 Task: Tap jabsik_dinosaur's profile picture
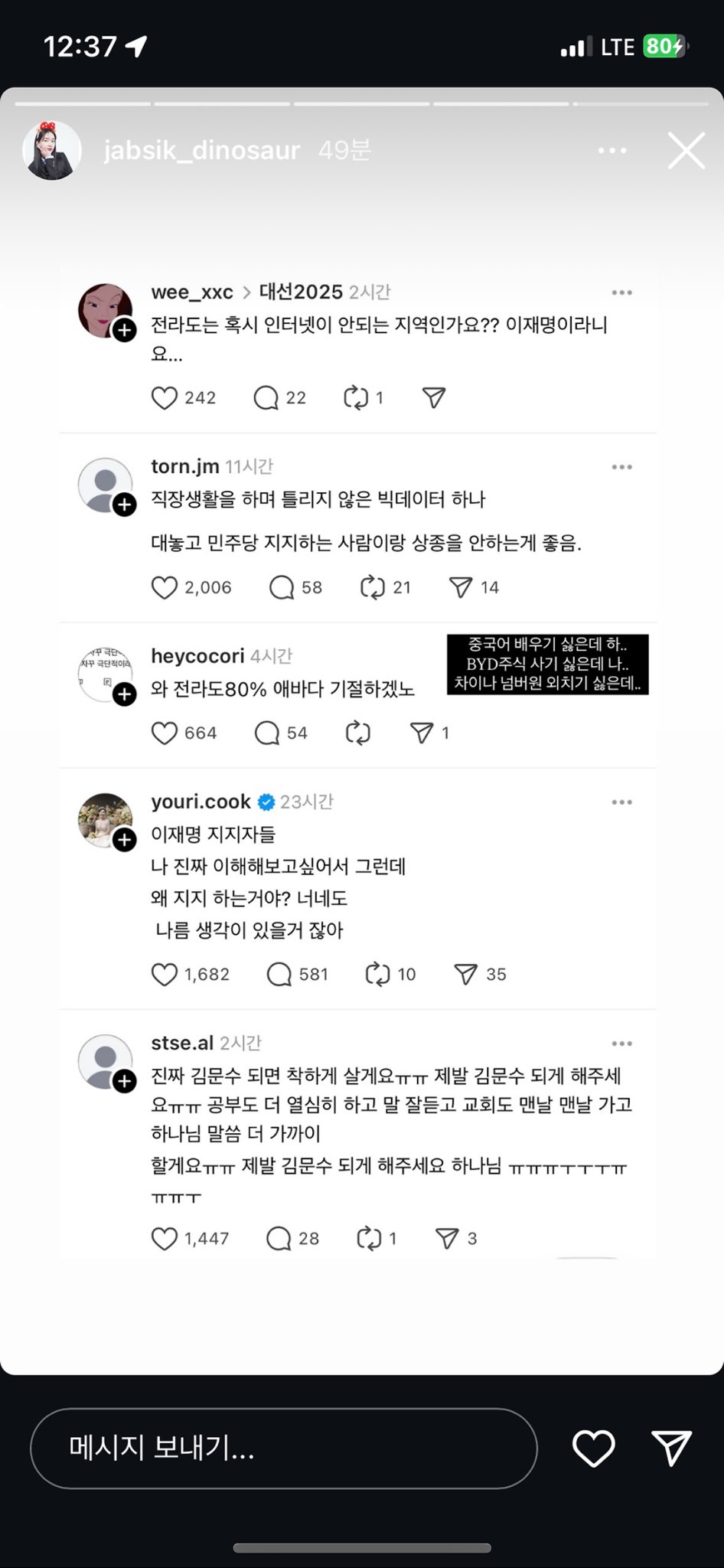52,150
